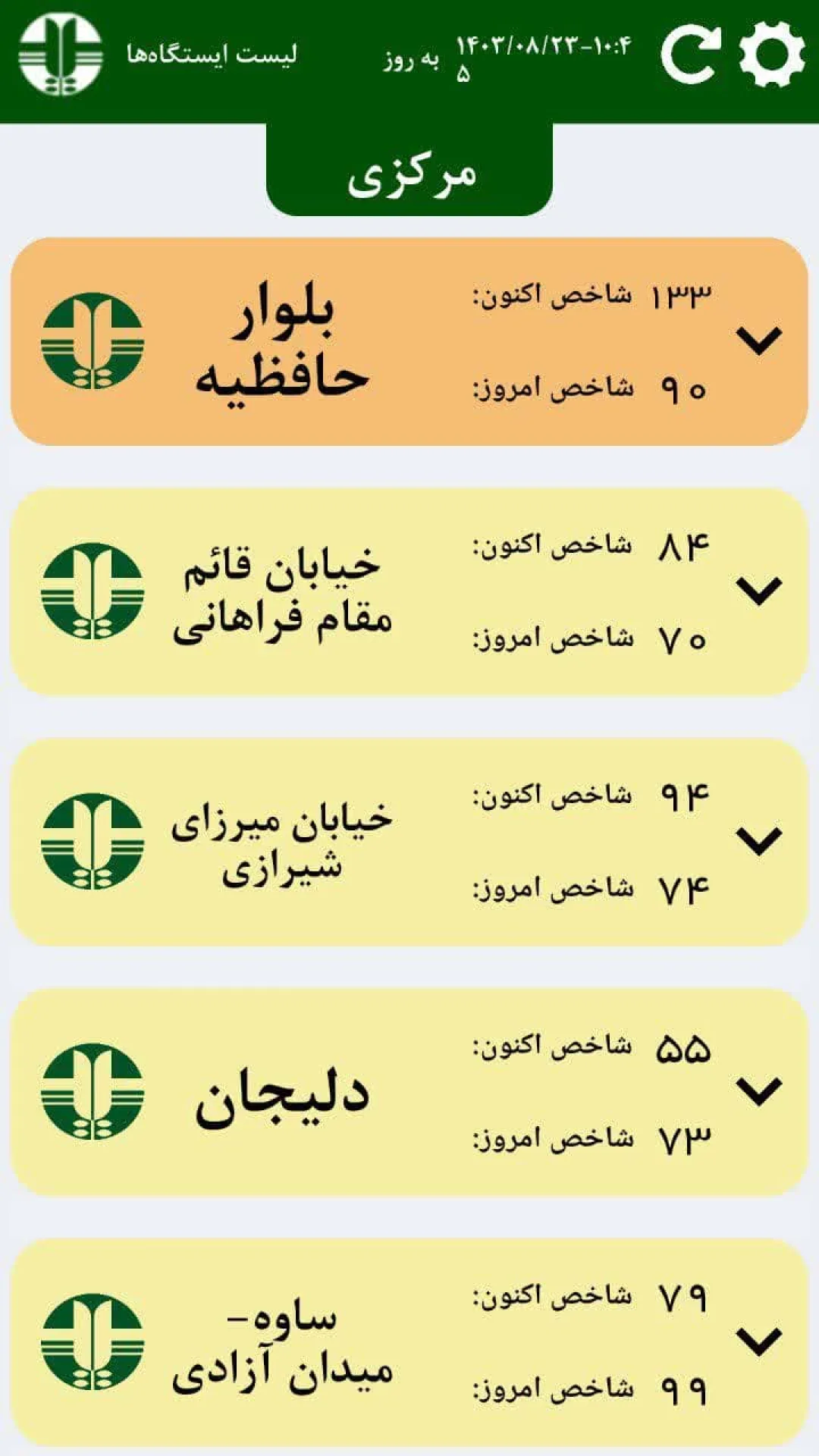Expand the ساوه - میدان آزادی station card
Screen dimensions: 819x1456
[759, 1341]
